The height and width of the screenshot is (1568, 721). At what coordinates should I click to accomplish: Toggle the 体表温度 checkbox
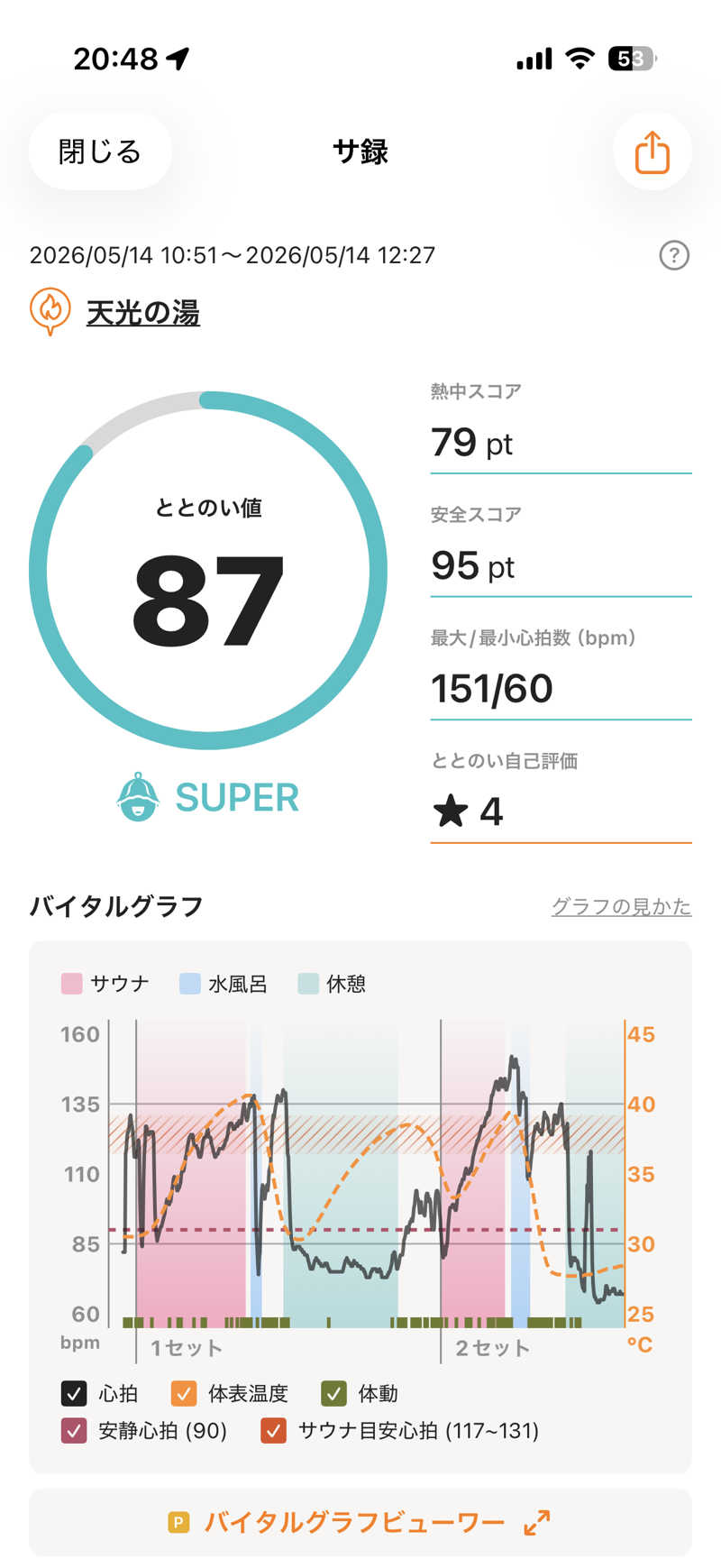(x=184, y=1393)
